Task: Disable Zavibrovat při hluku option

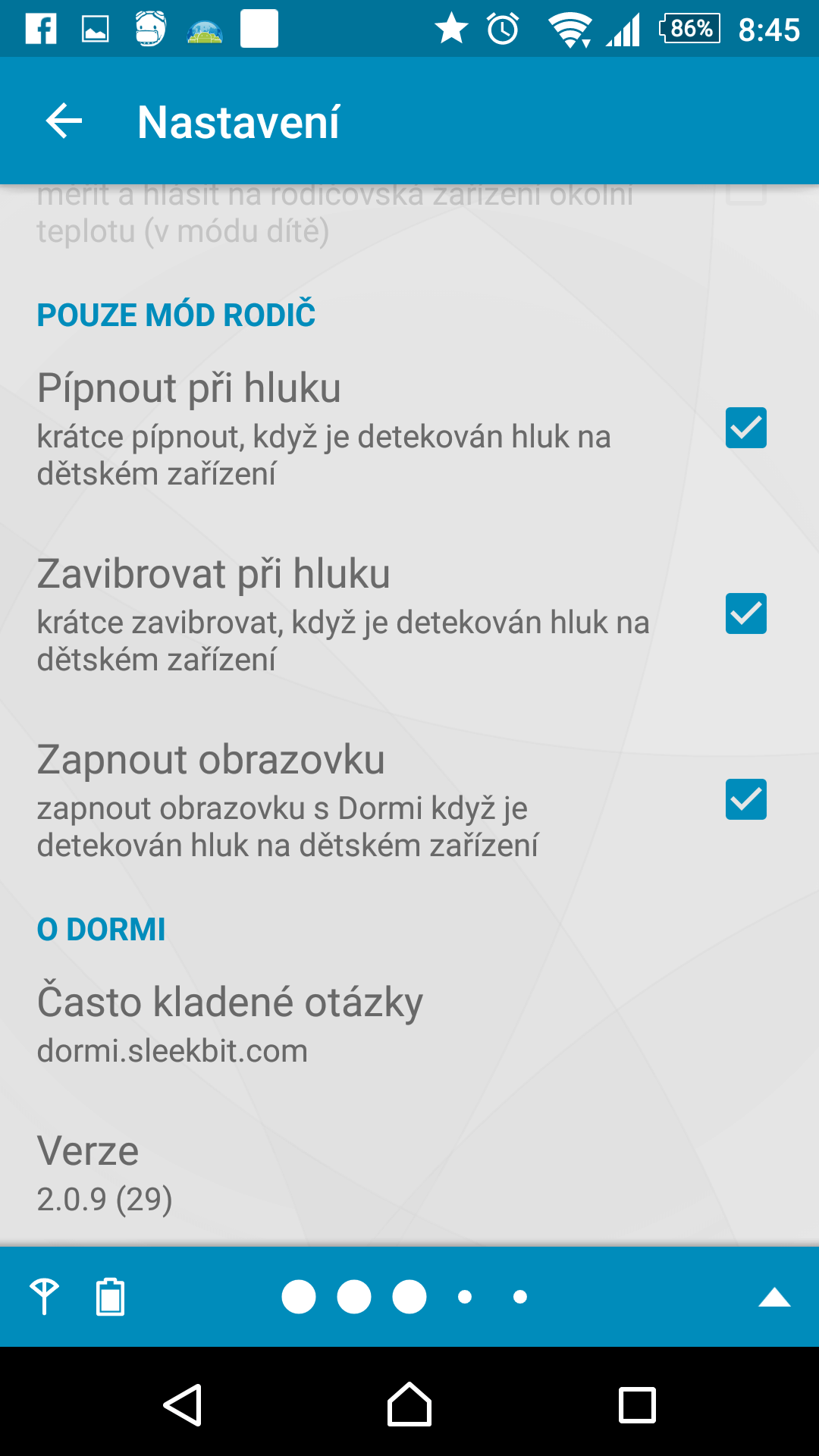Action: point(745,613)
